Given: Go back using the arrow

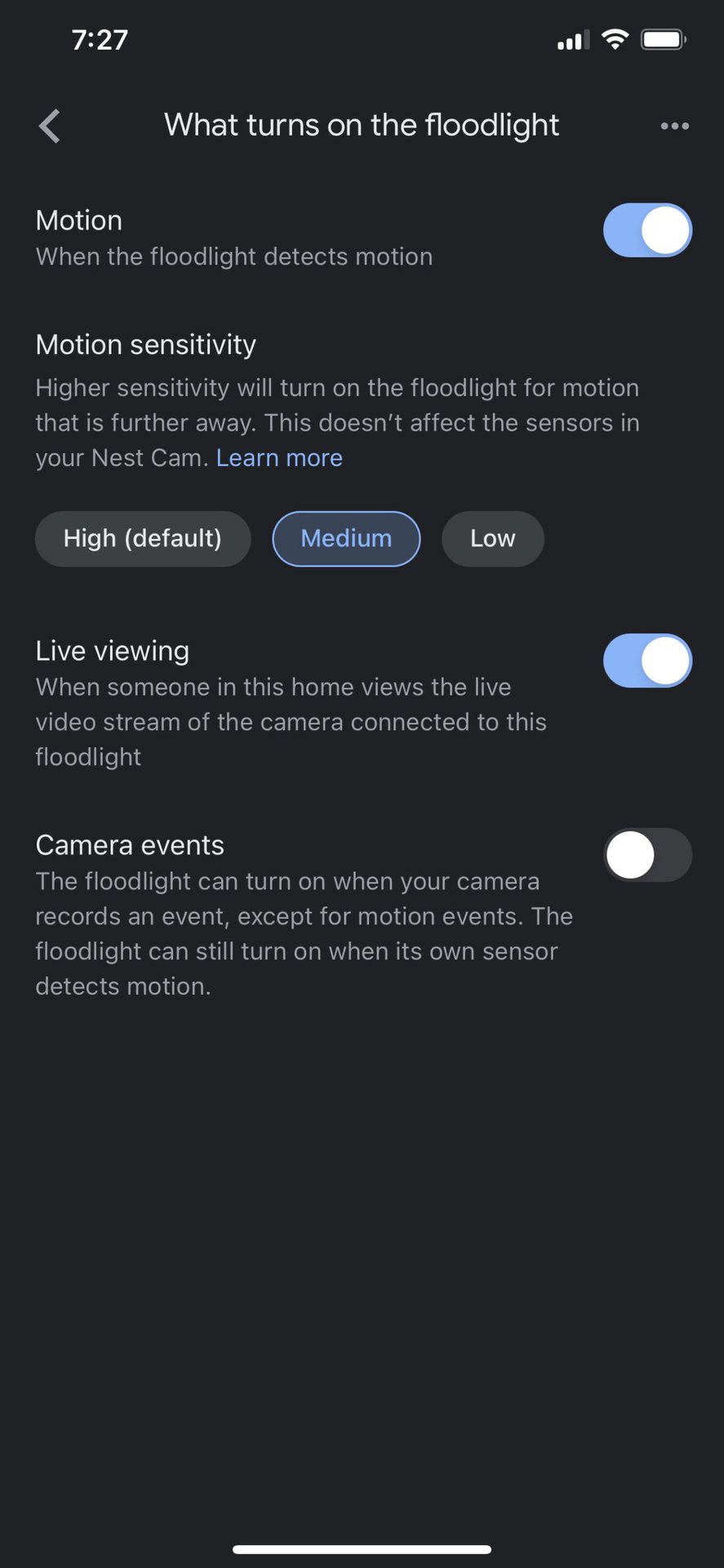Looking at the screenshot, I should (x=50, y=126).
